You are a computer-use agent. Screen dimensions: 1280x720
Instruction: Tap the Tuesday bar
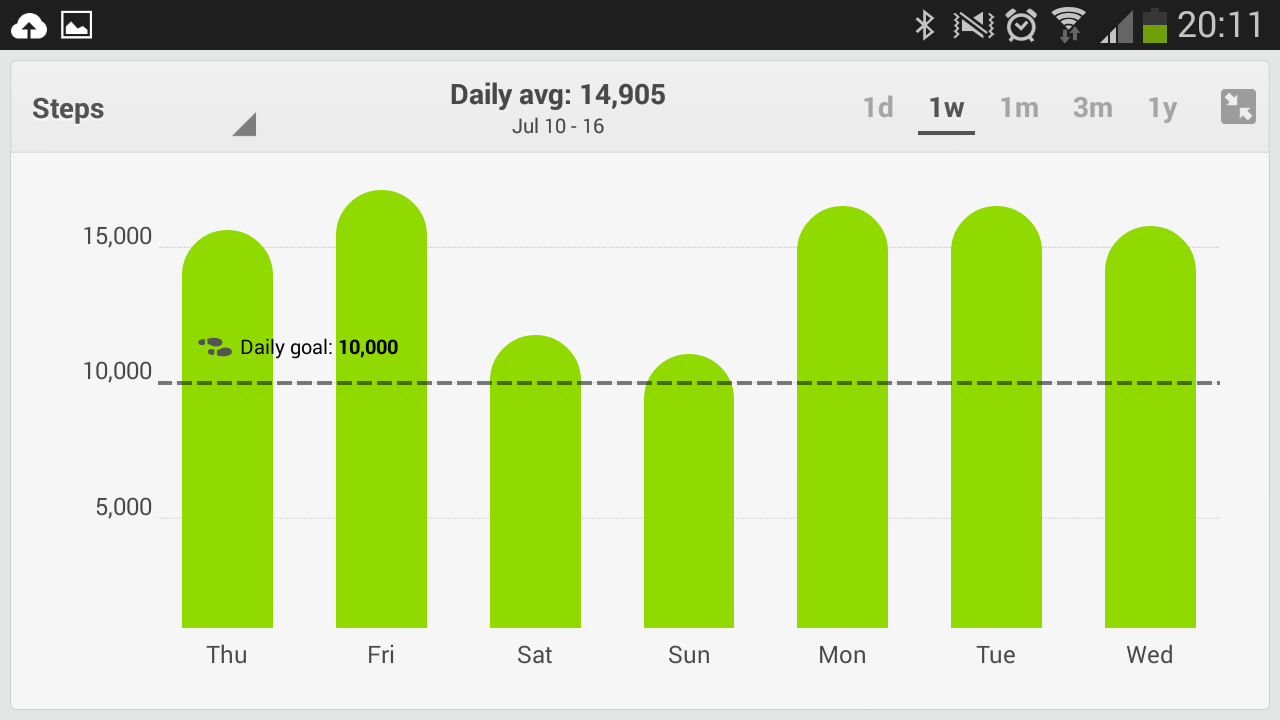pos(996,417)
